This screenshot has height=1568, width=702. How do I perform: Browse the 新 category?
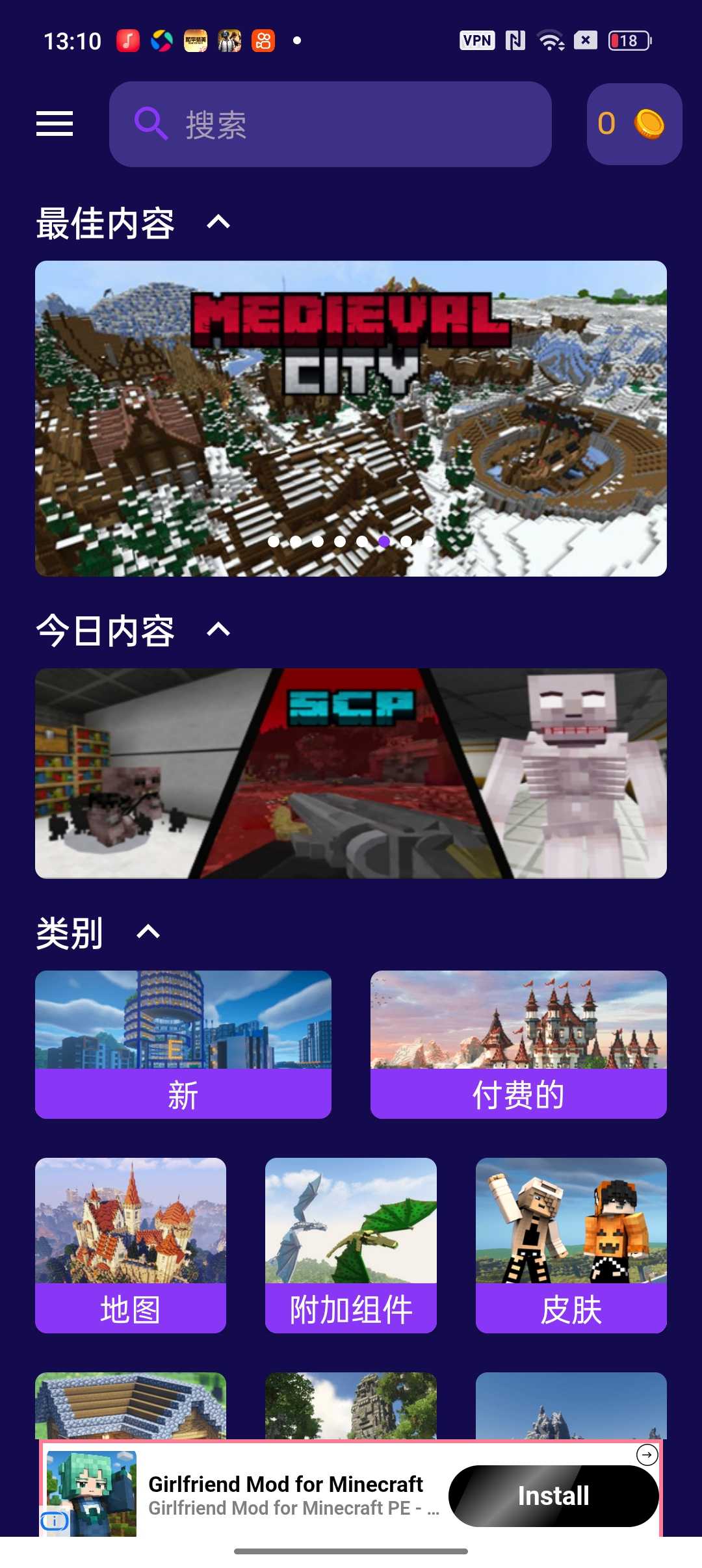click(183, 1044)
